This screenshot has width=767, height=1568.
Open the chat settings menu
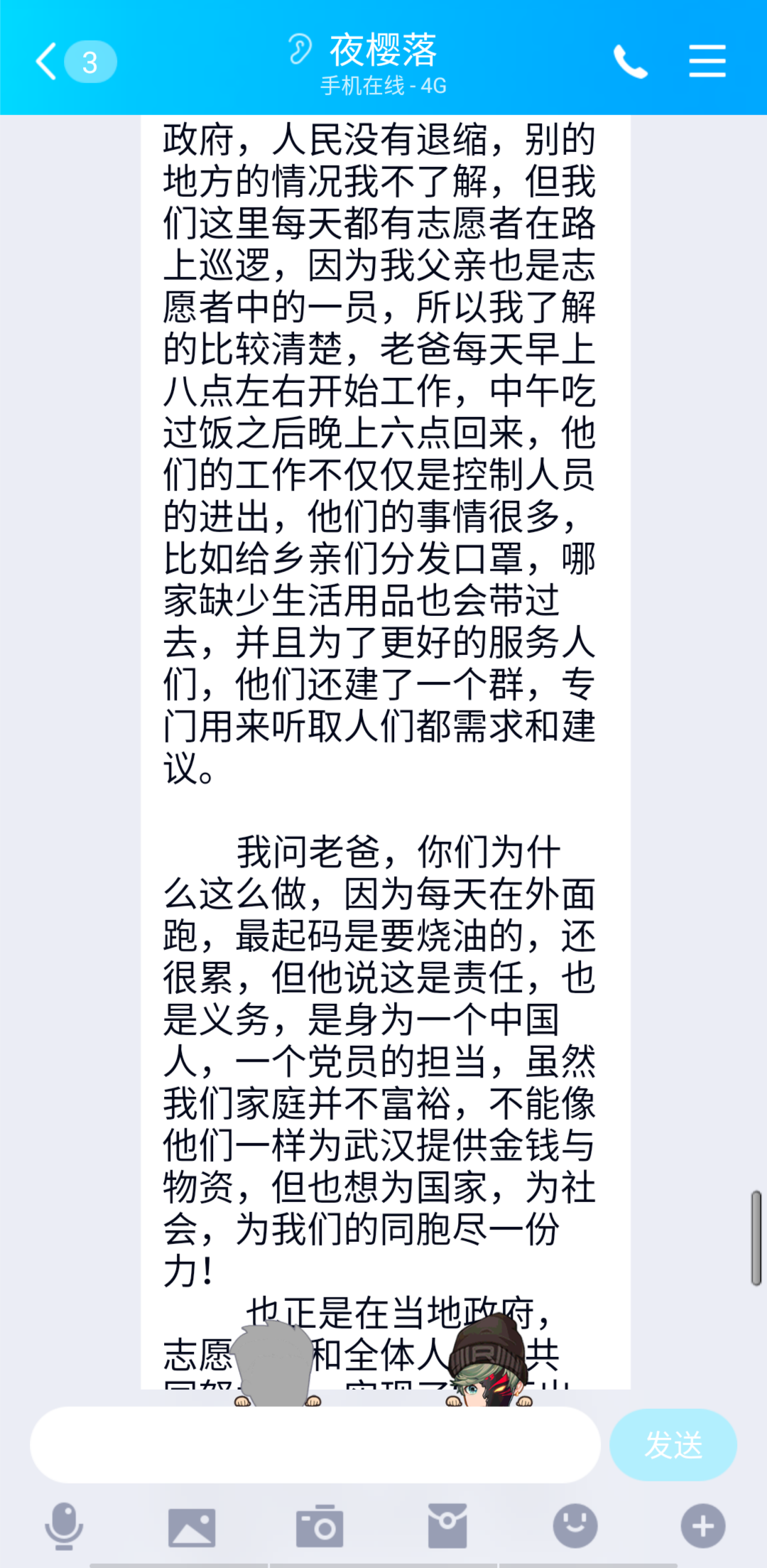tap(707, 61)
